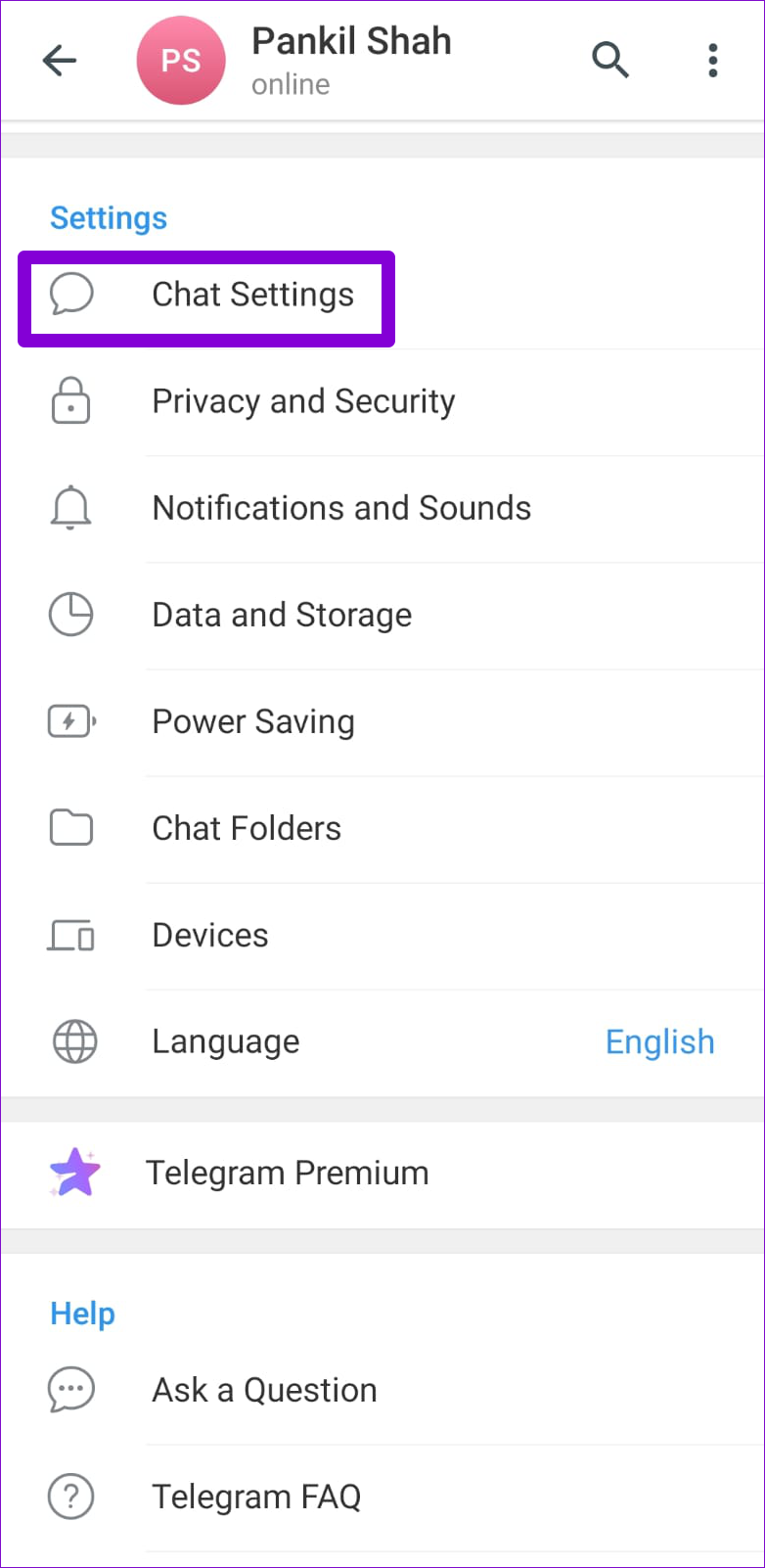
Task: Open the search magnifier icon
Action: (610, 61)
